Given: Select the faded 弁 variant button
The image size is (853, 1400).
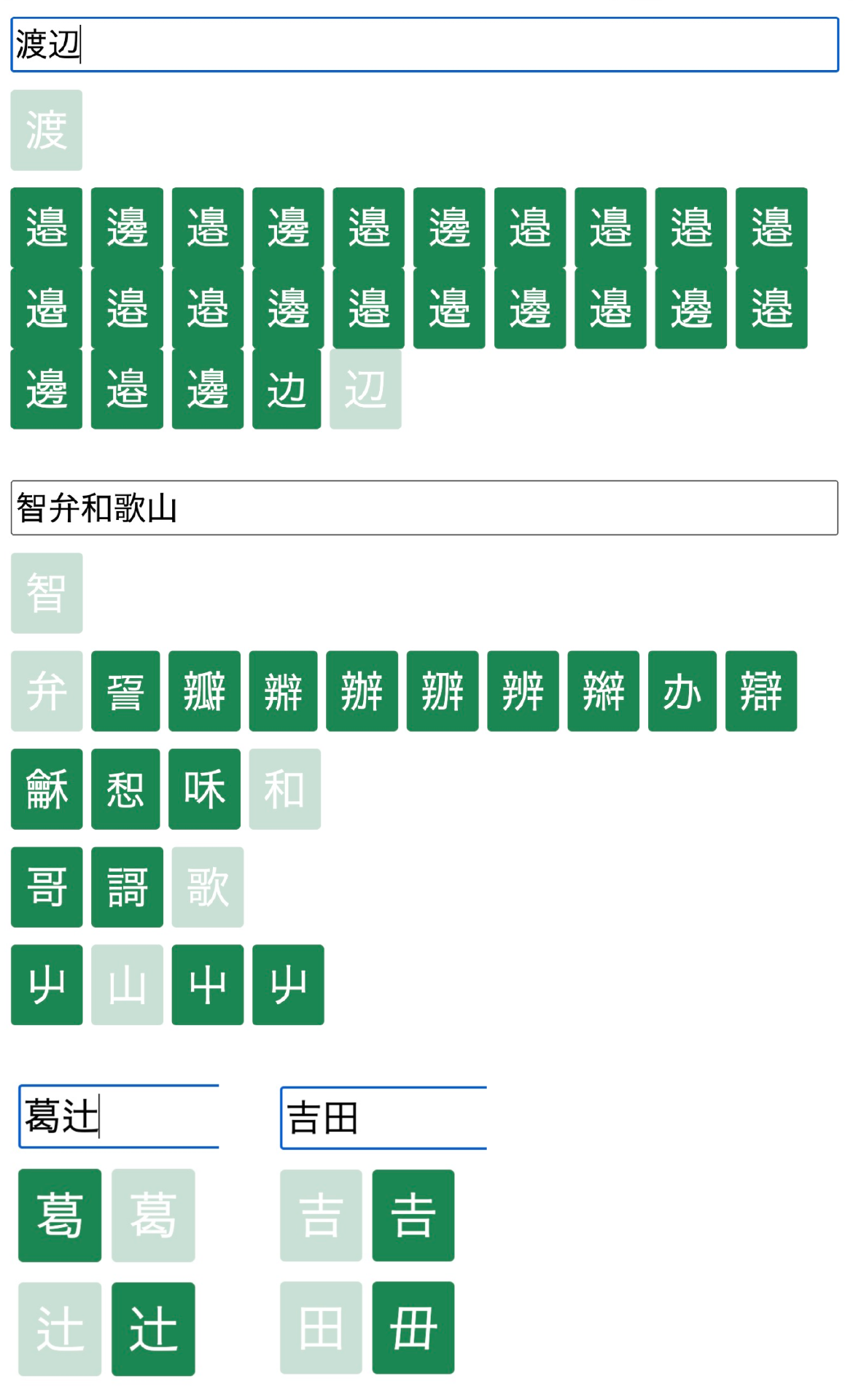Looking at the screenshot, I should 47,691.
